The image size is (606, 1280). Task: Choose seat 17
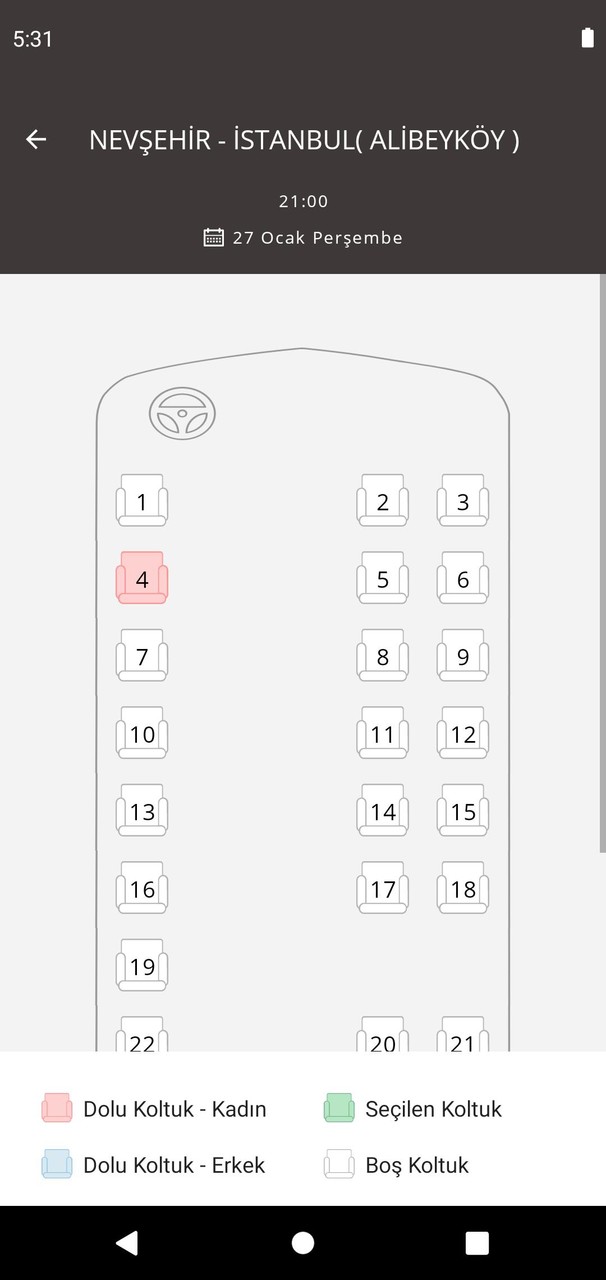pos(383,889)
